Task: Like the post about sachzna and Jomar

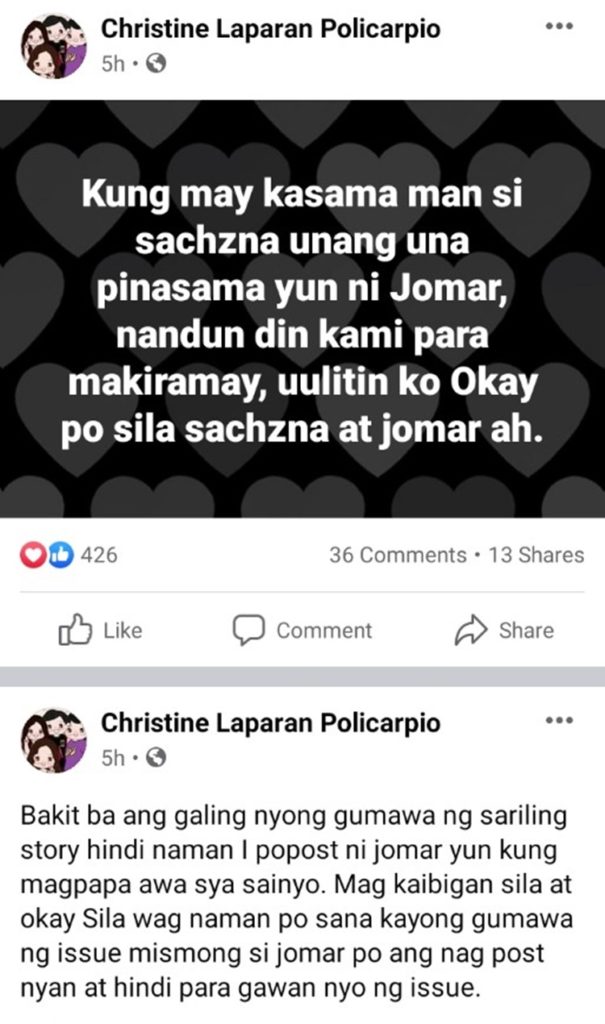Action: click(101, 630)
